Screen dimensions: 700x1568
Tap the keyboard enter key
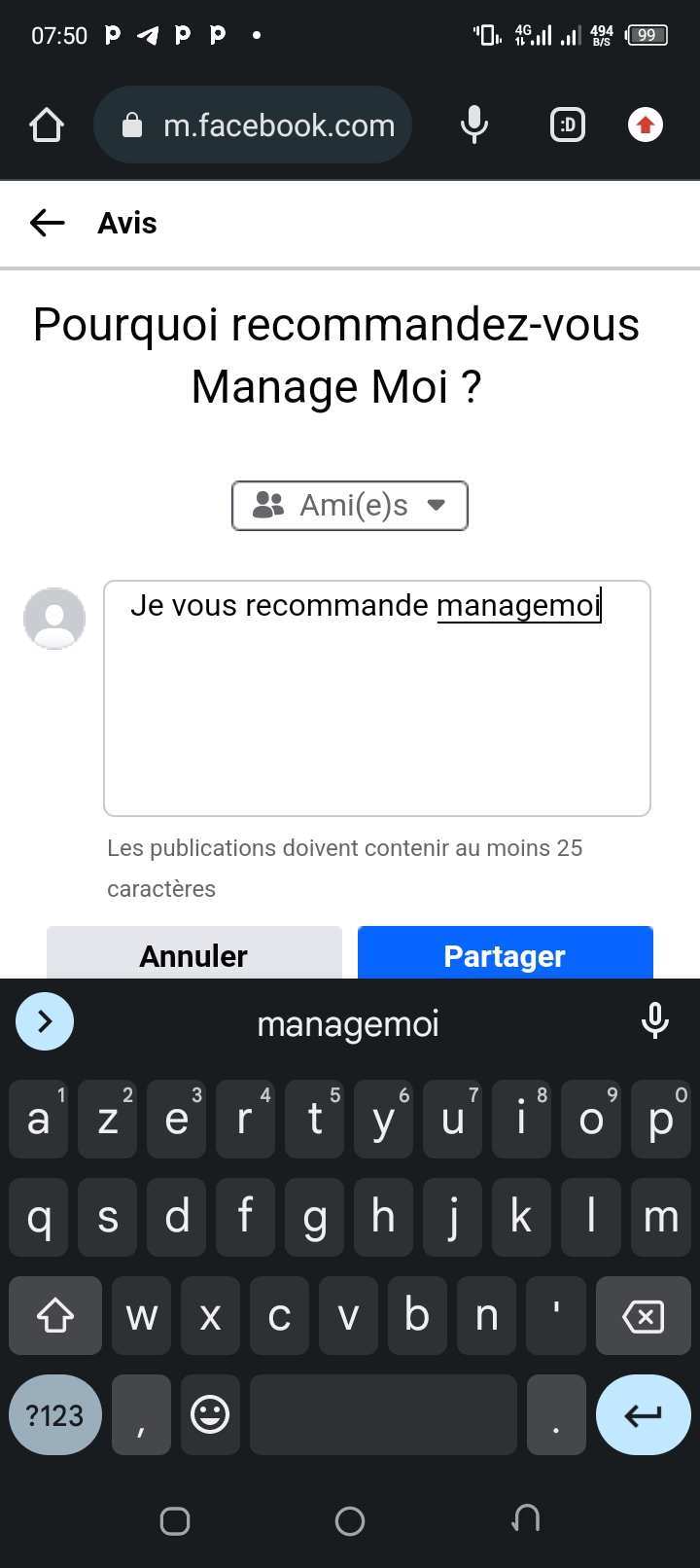click(643, 1415)
